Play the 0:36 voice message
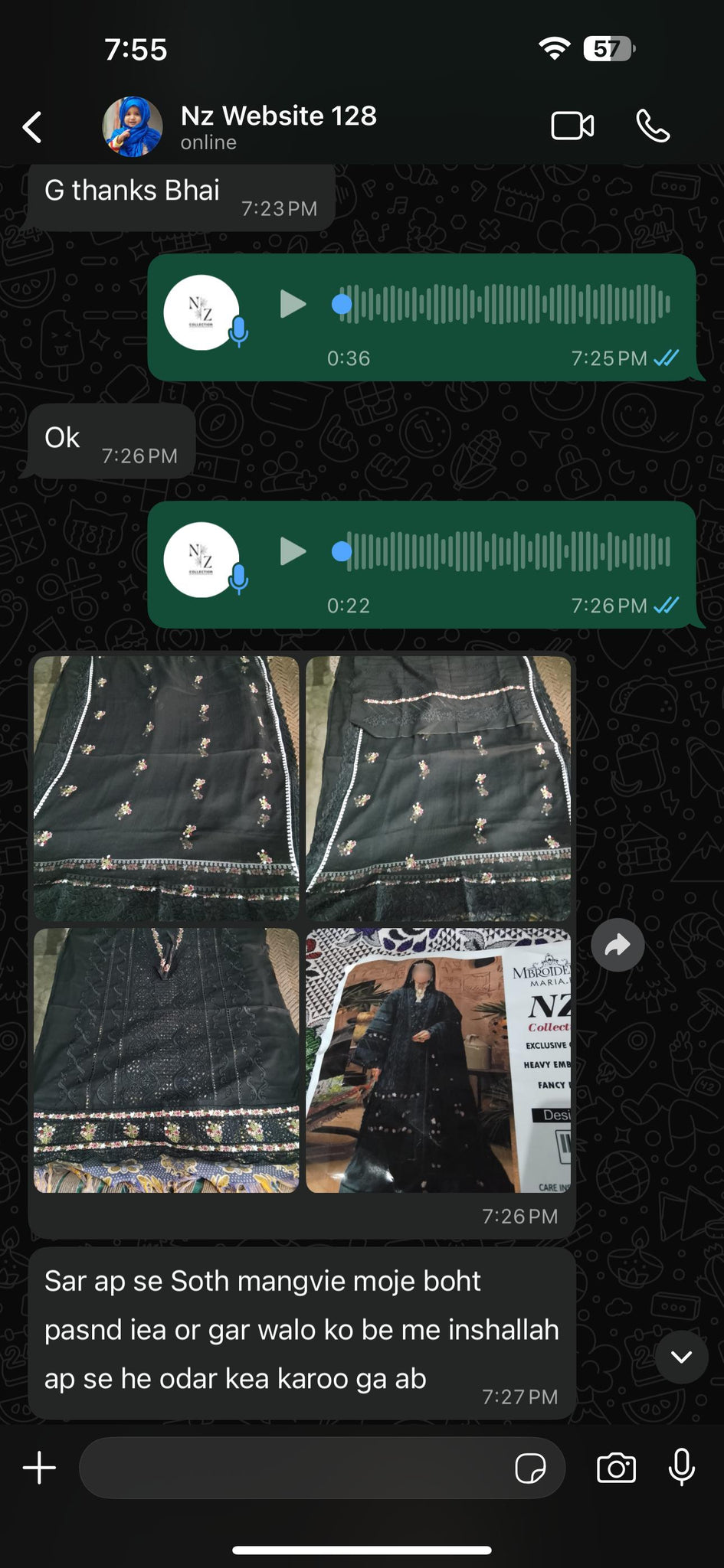Viewport: 724px width, 1568px height. [293, 305]
